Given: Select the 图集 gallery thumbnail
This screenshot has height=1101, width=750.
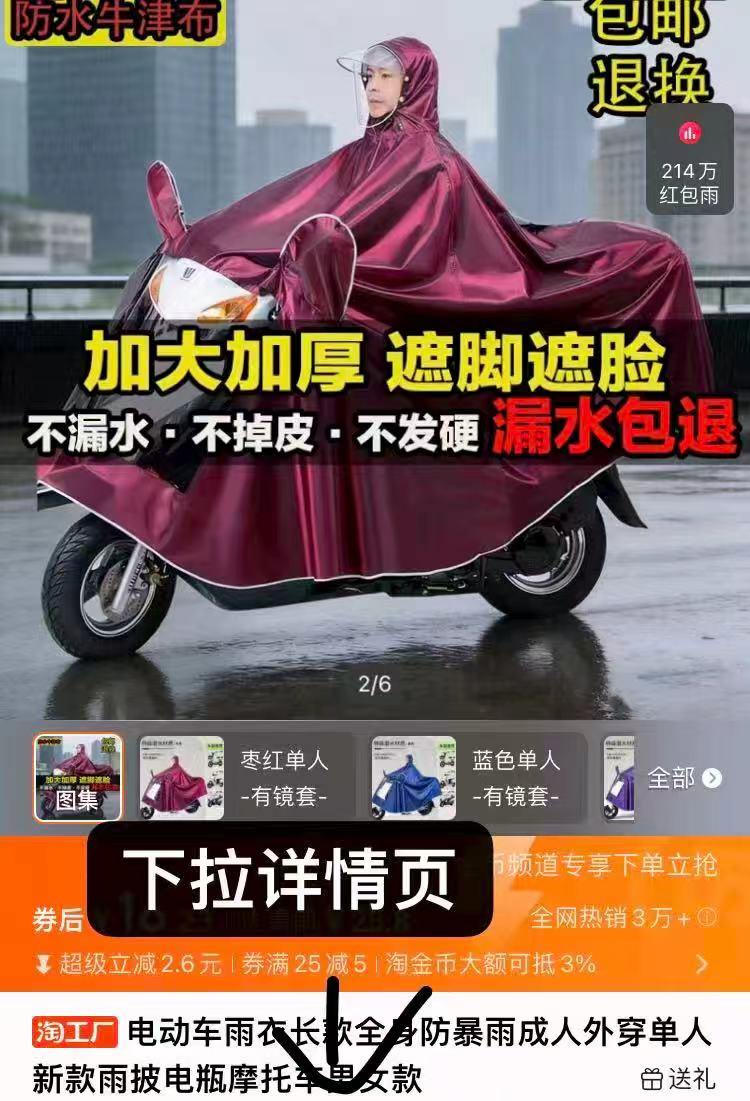Looking at the screenshot, I should [x=78, y=778].
